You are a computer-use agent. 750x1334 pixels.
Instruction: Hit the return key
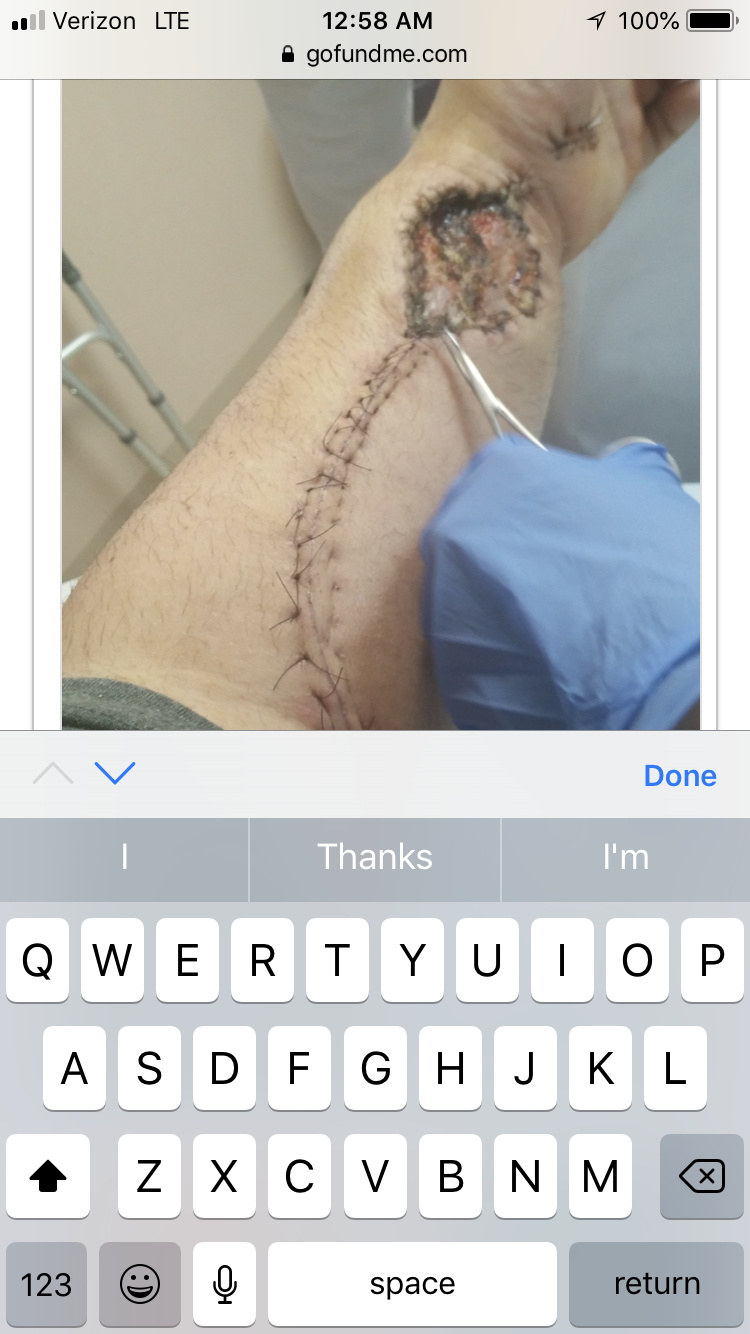[x=656, y=1284]
